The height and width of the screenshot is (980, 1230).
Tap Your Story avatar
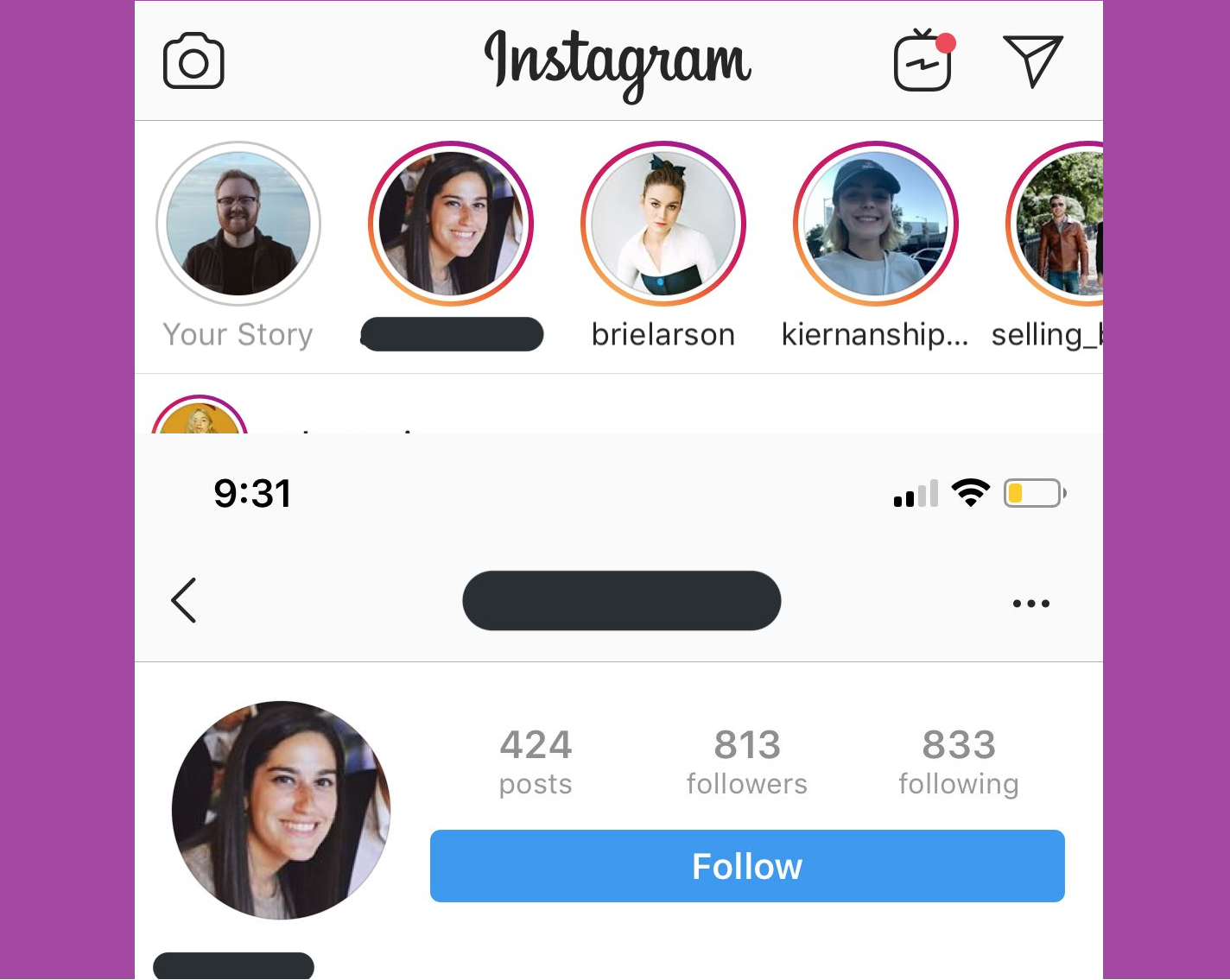point(238,224)
